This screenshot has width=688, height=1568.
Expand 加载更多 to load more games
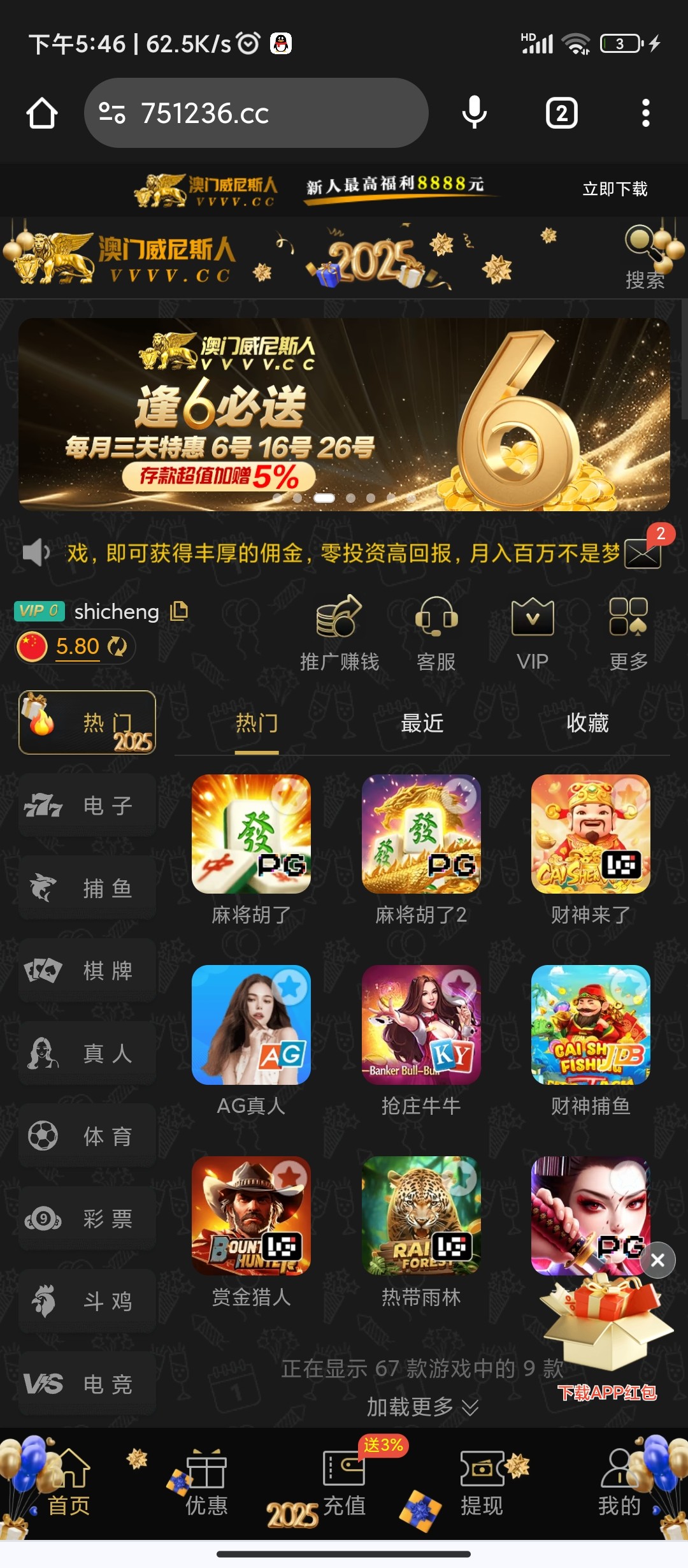[422, 1407]
